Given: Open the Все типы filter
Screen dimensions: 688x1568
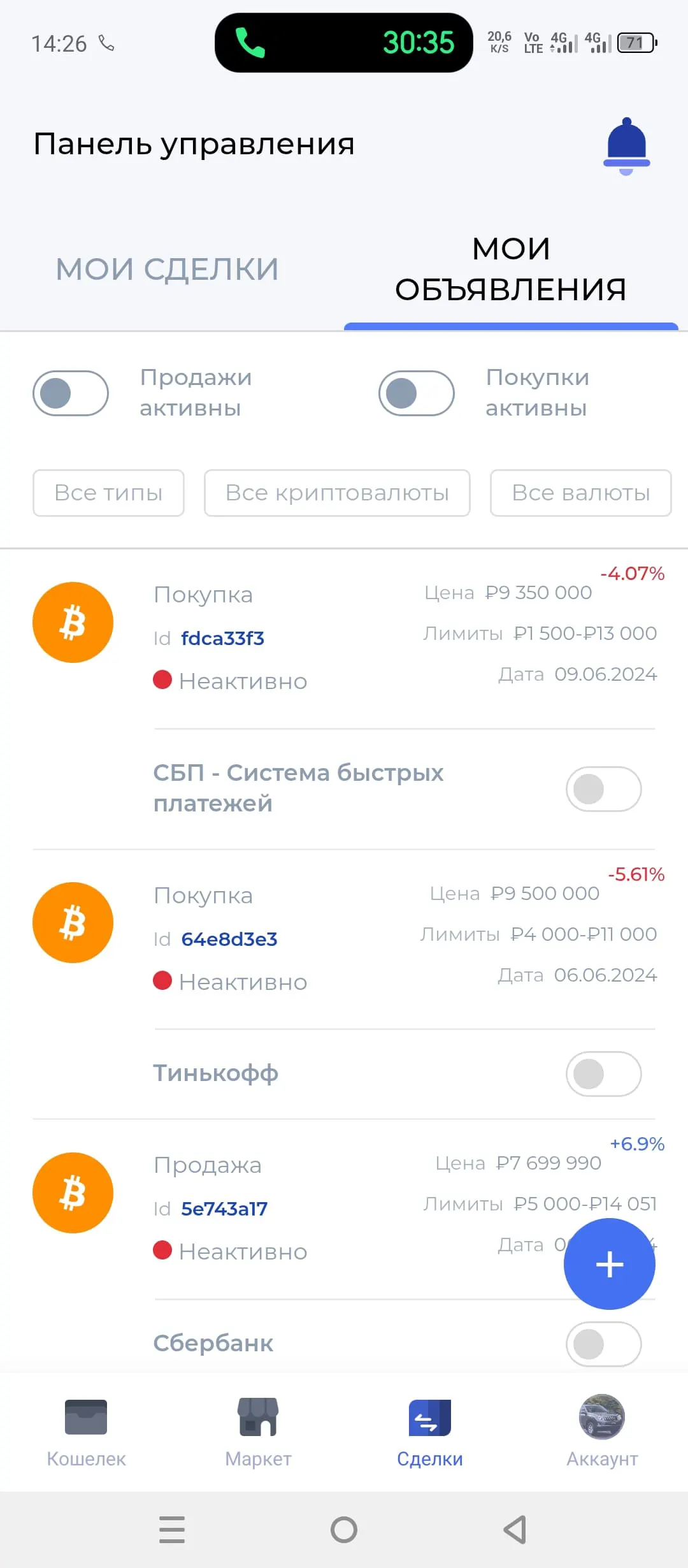Looking at the screenshot, I should [x=108, y=493].
